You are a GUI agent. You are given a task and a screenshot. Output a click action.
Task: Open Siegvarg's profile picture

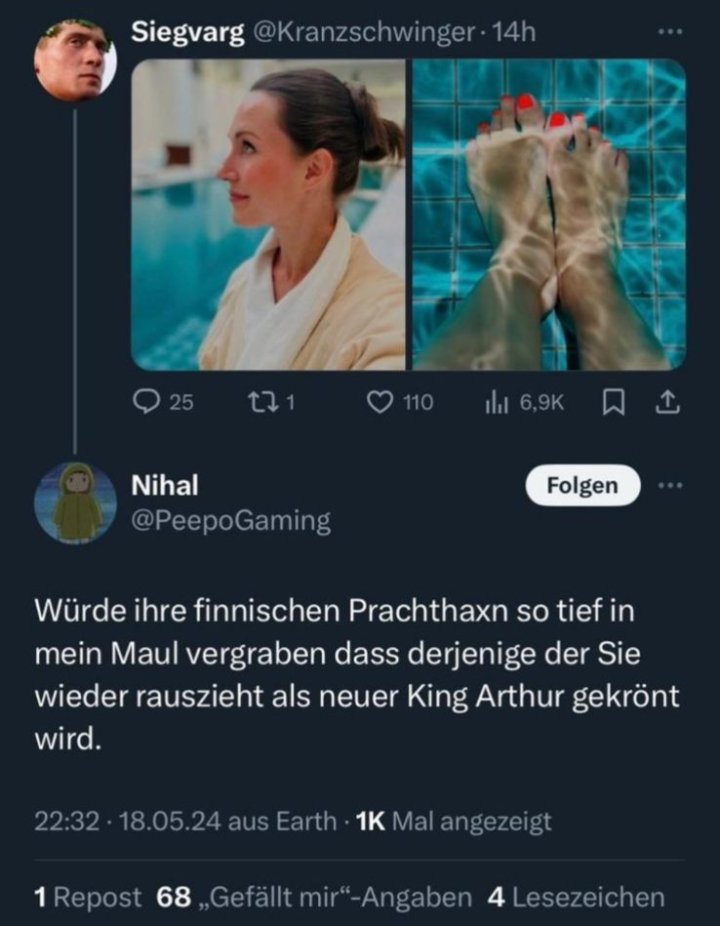click(x=74, y=60)
